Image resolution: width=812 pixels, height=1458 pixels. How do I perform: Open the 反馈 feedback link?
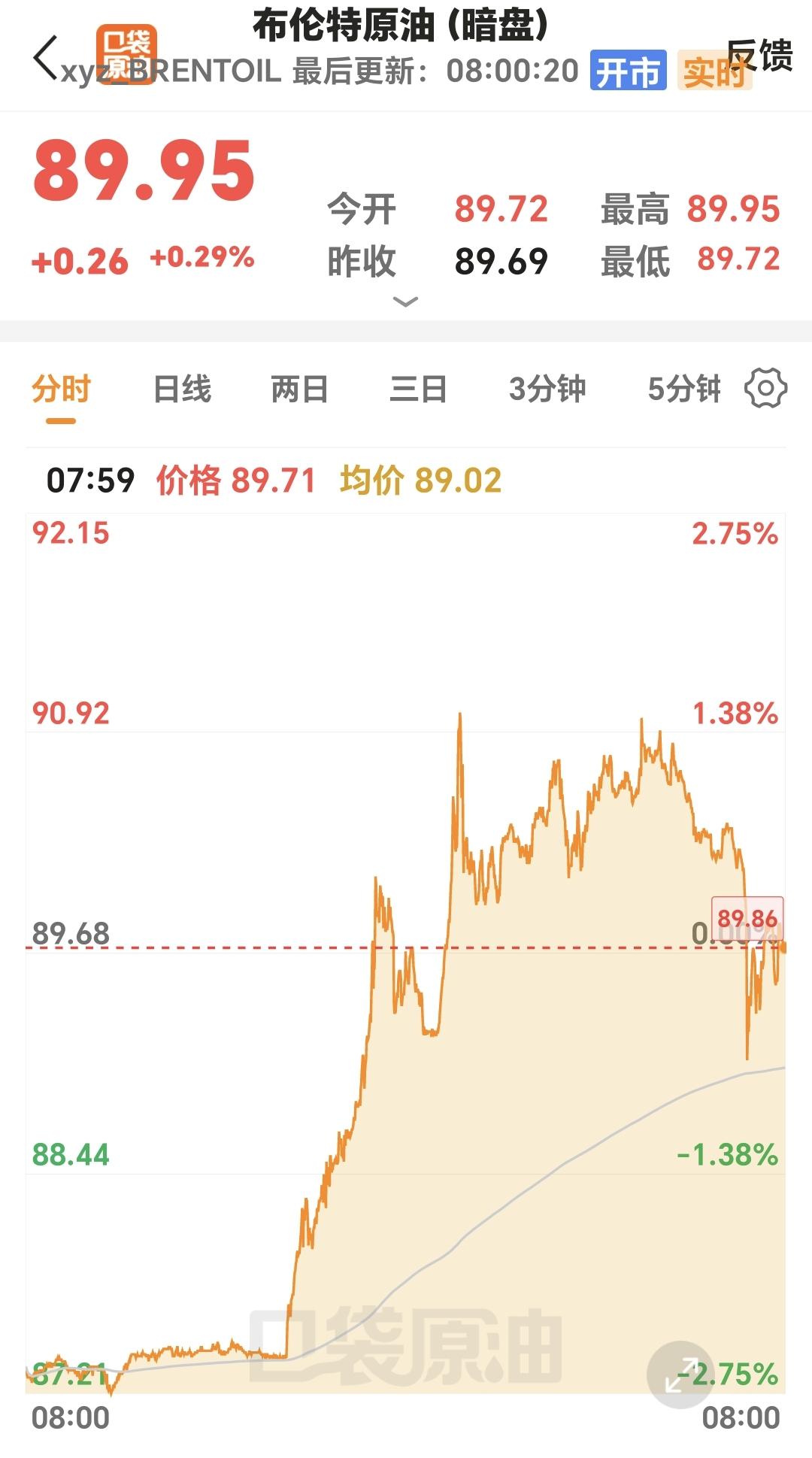click(x=759, y=56)
